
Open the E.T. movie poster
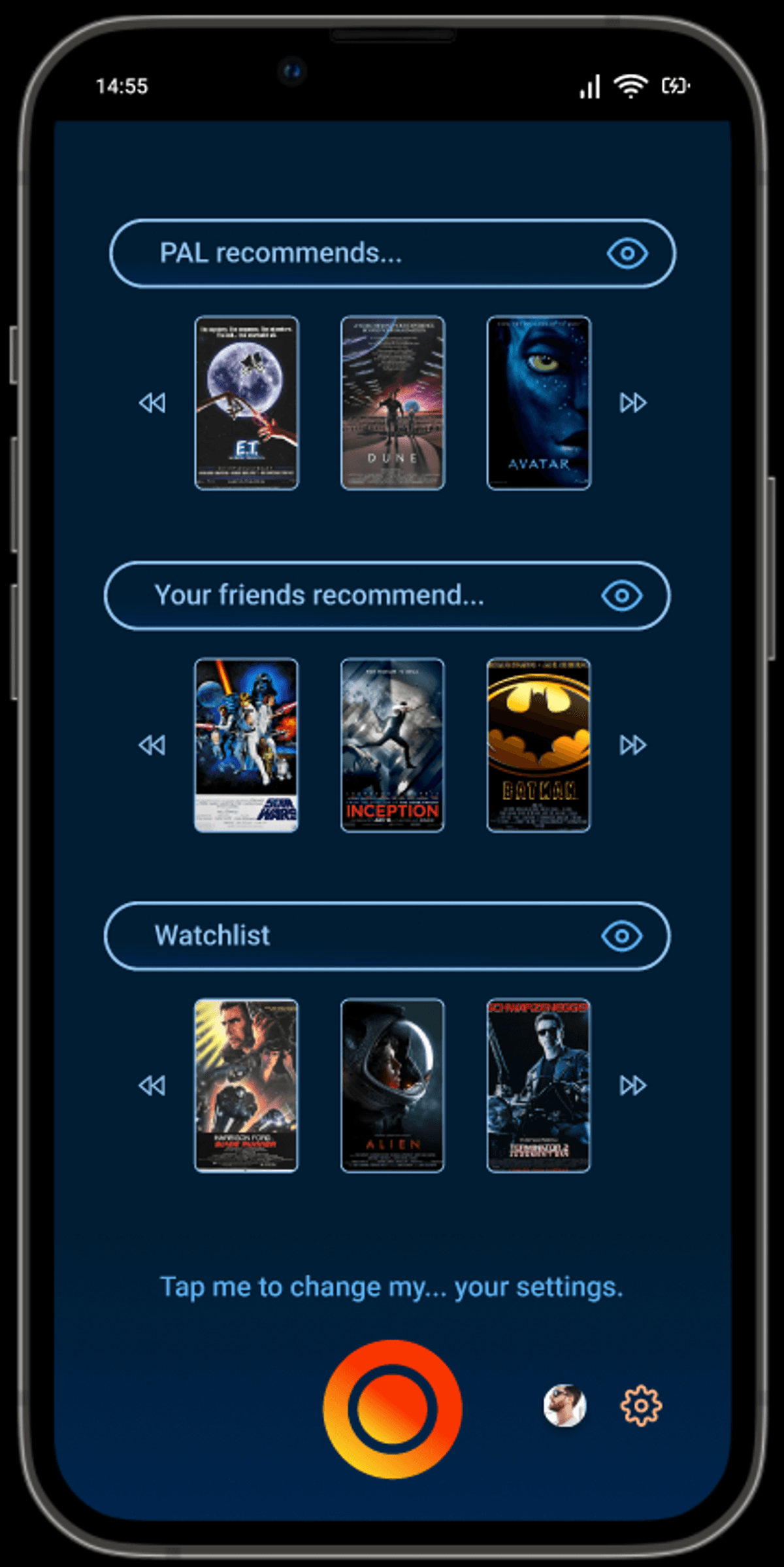pyautogui.click(x=246, y=403)
